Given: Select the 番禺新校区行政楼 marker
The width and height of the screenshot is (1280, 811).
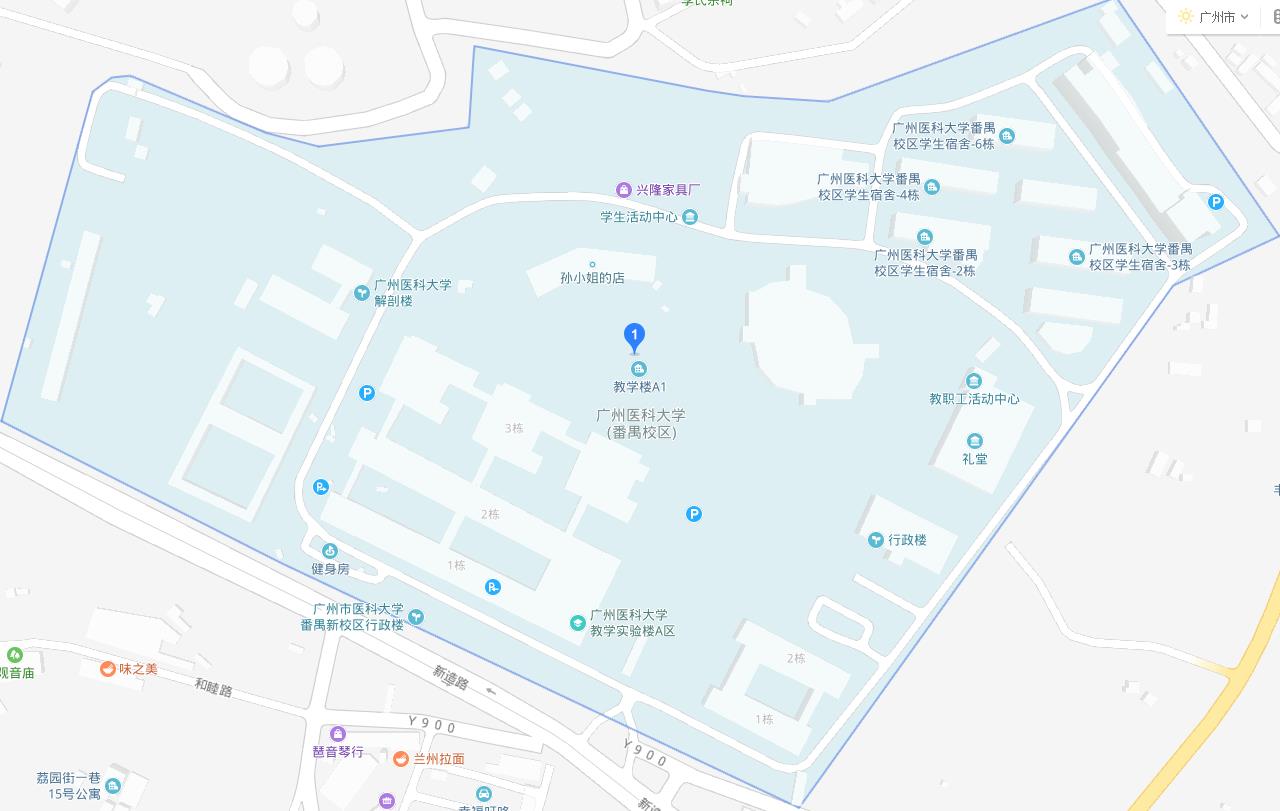Looking at the screenshot, I should pos(416,617).
